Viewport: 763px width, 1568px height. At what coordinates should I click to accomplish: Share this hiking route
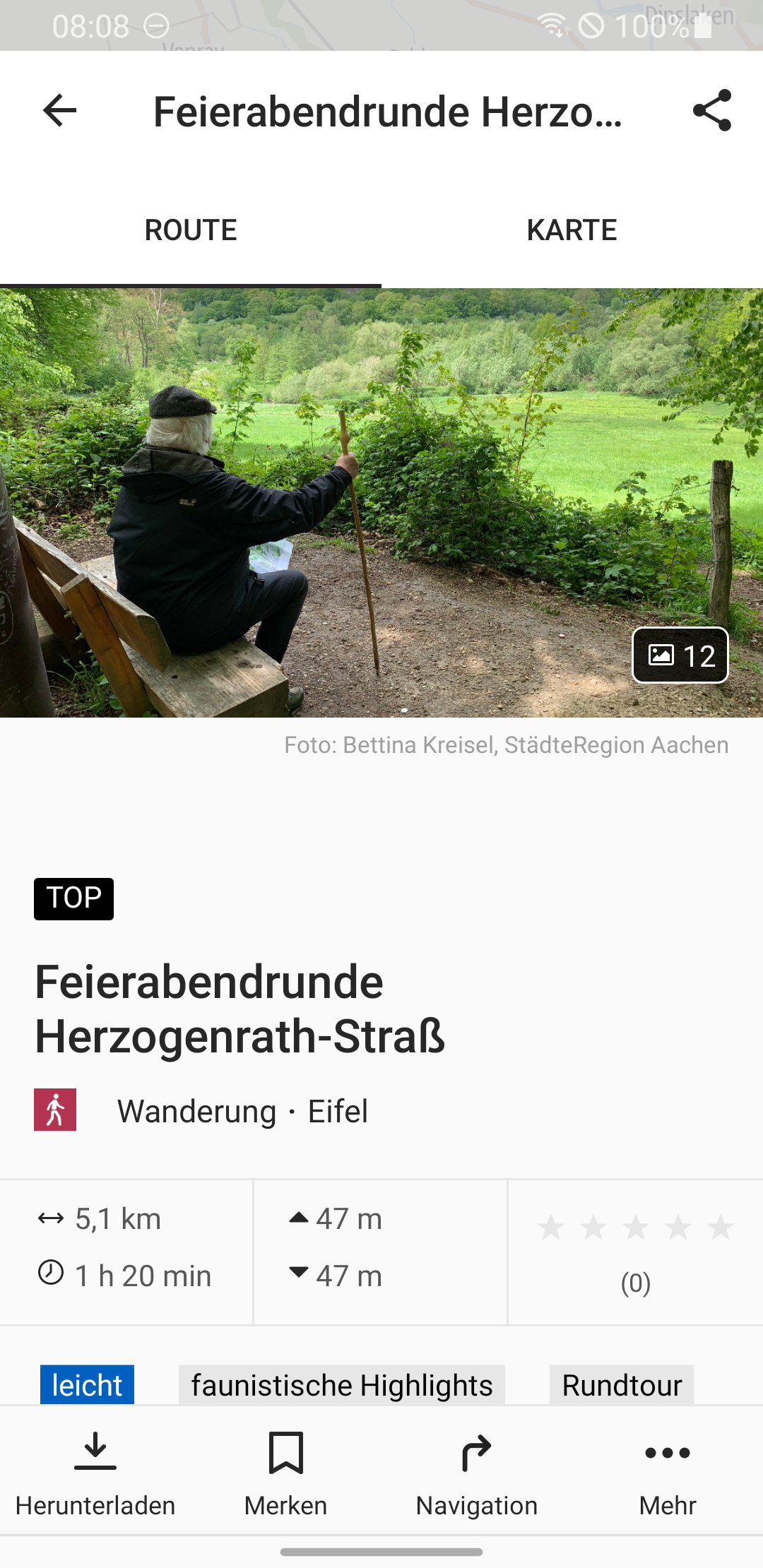click(712, 110)
